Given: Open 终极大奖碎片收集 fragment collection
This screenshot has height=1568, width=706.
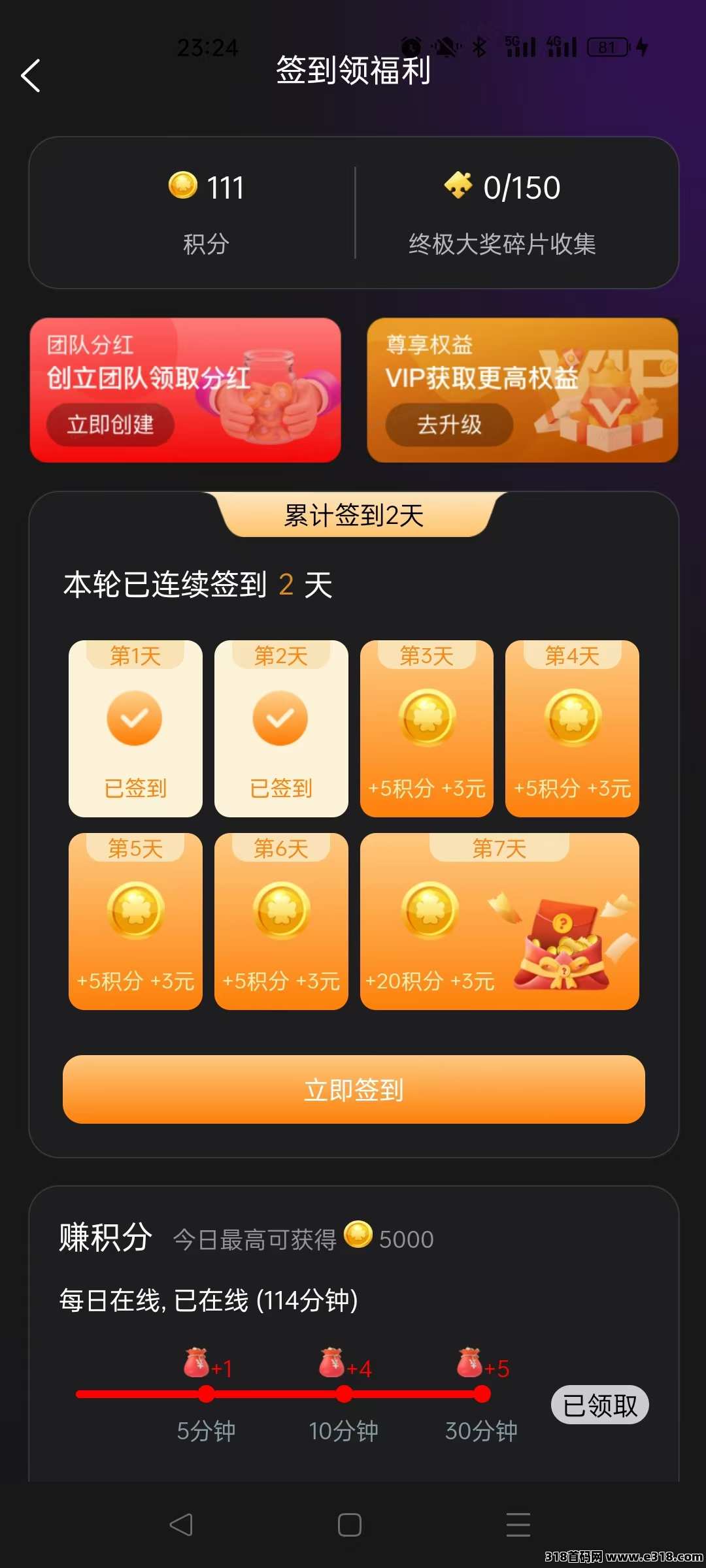Looking at the screenshot, I should coord(502,212).
